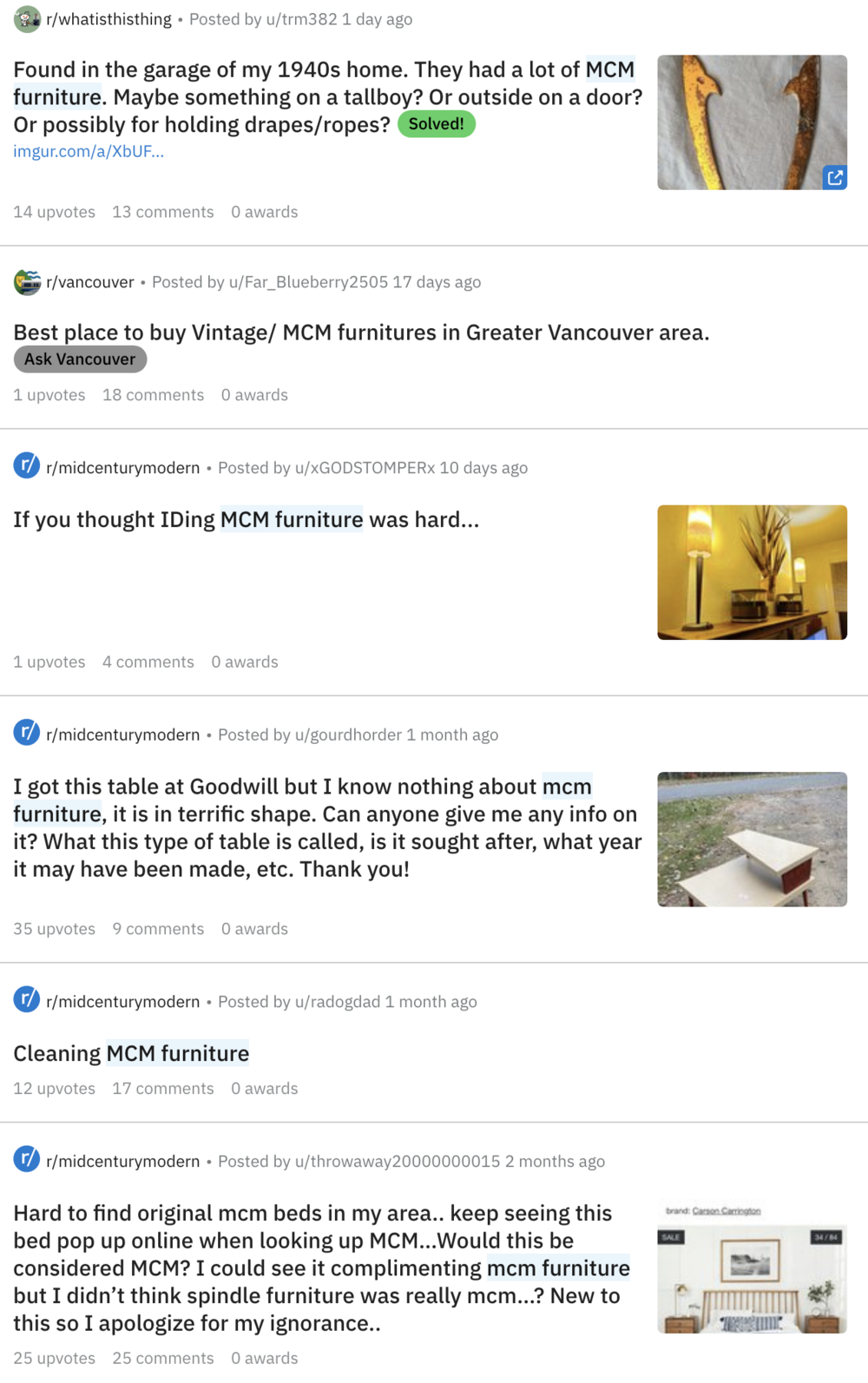View u/gourdhorder's profile

point(348,735)
